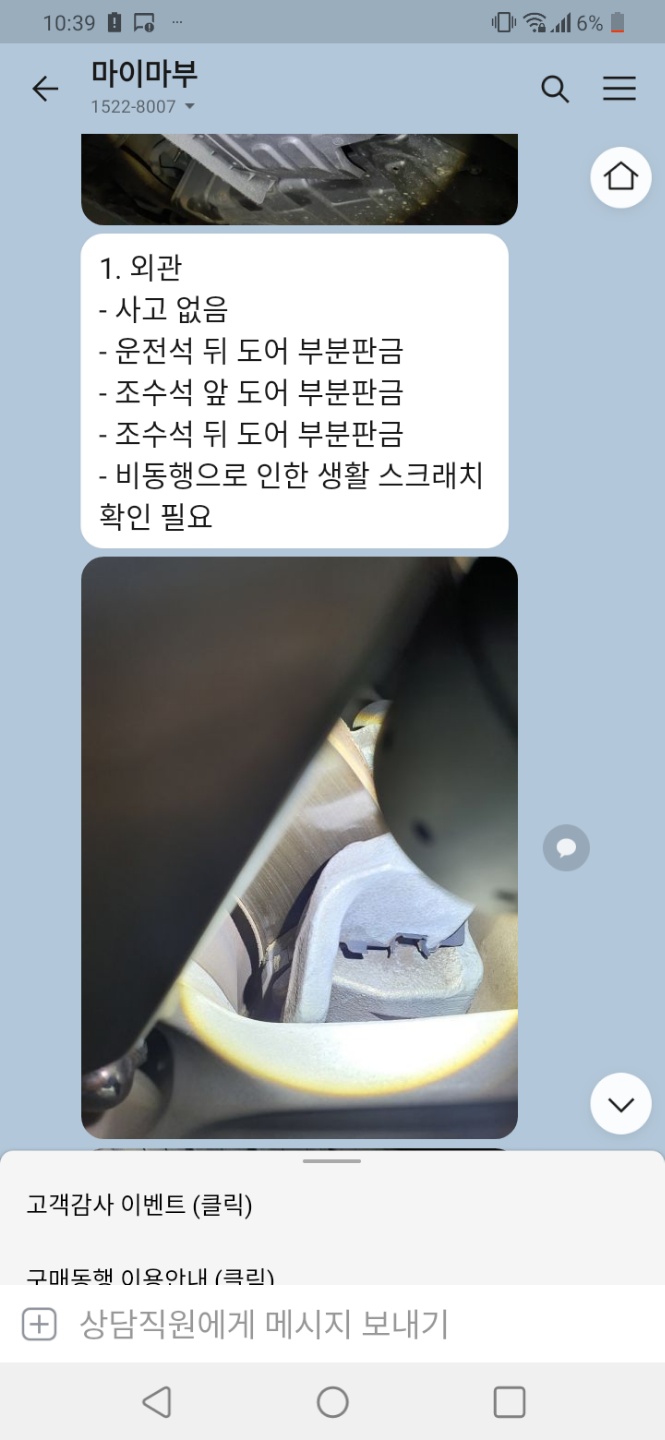Screen dimensions: 665x1440
Task: Open the hamburger menu
Action: click(619, 89)
